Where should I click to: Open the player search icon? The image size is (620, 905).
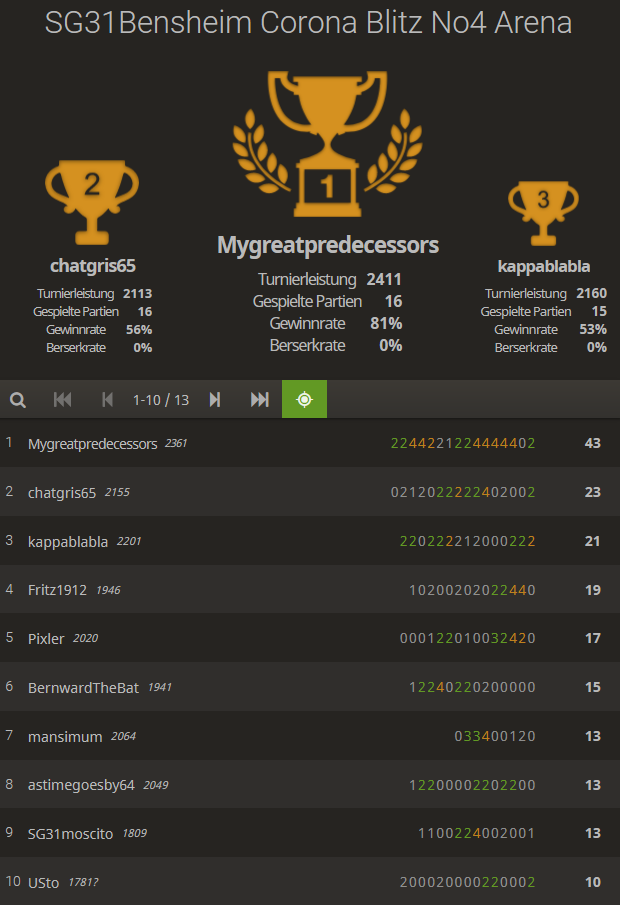click(18, 400)
